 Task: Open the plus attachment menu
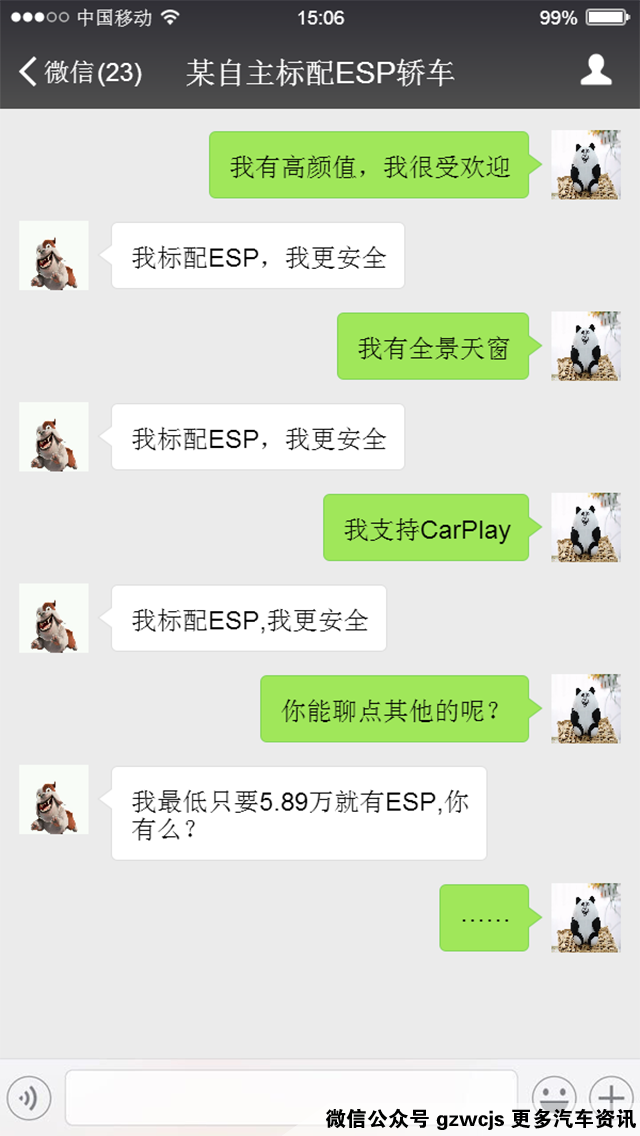coord(610,1096)
